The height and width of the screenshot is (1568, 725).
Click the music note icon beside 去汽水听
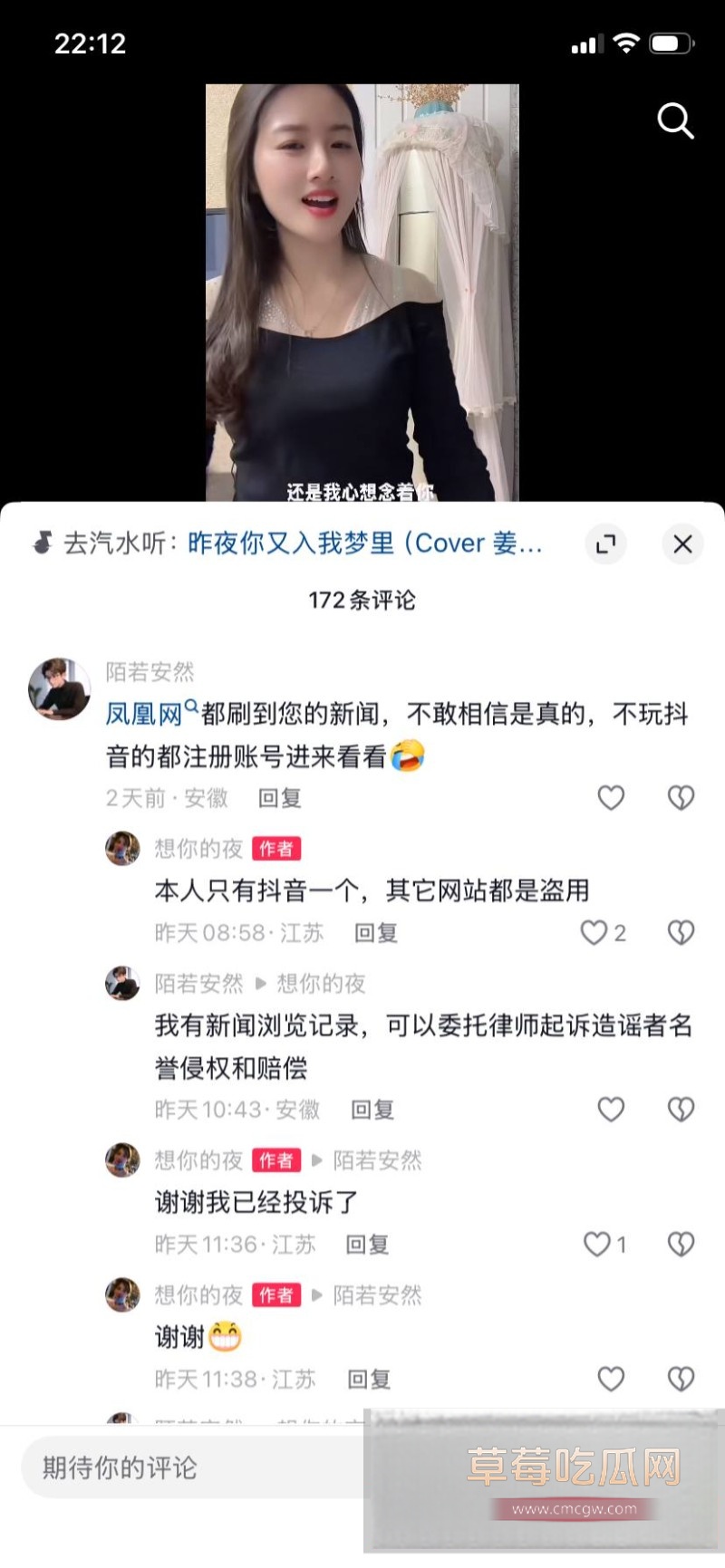pyautogui.click(x=41, y=544)
